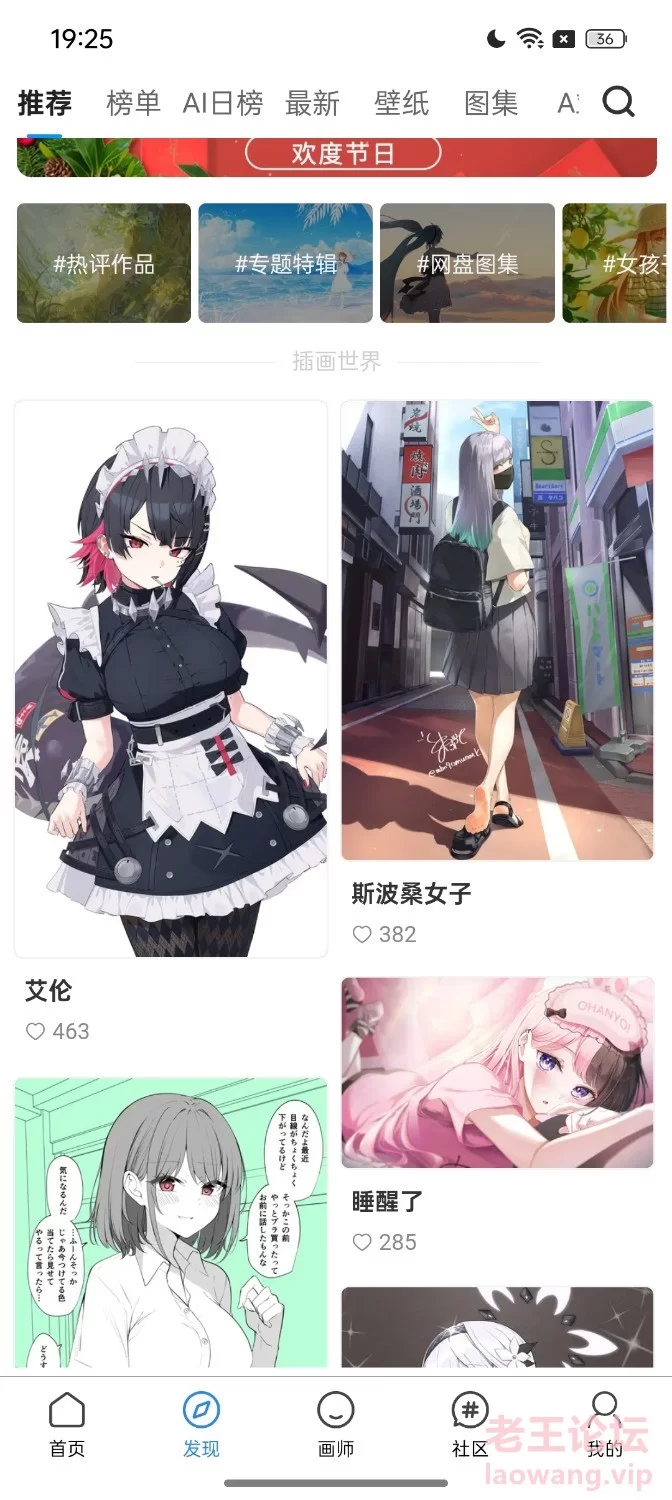Switch to the 画师 tab
The width and height of the screenshot is (672, 1500).
tap(336, 1425)
